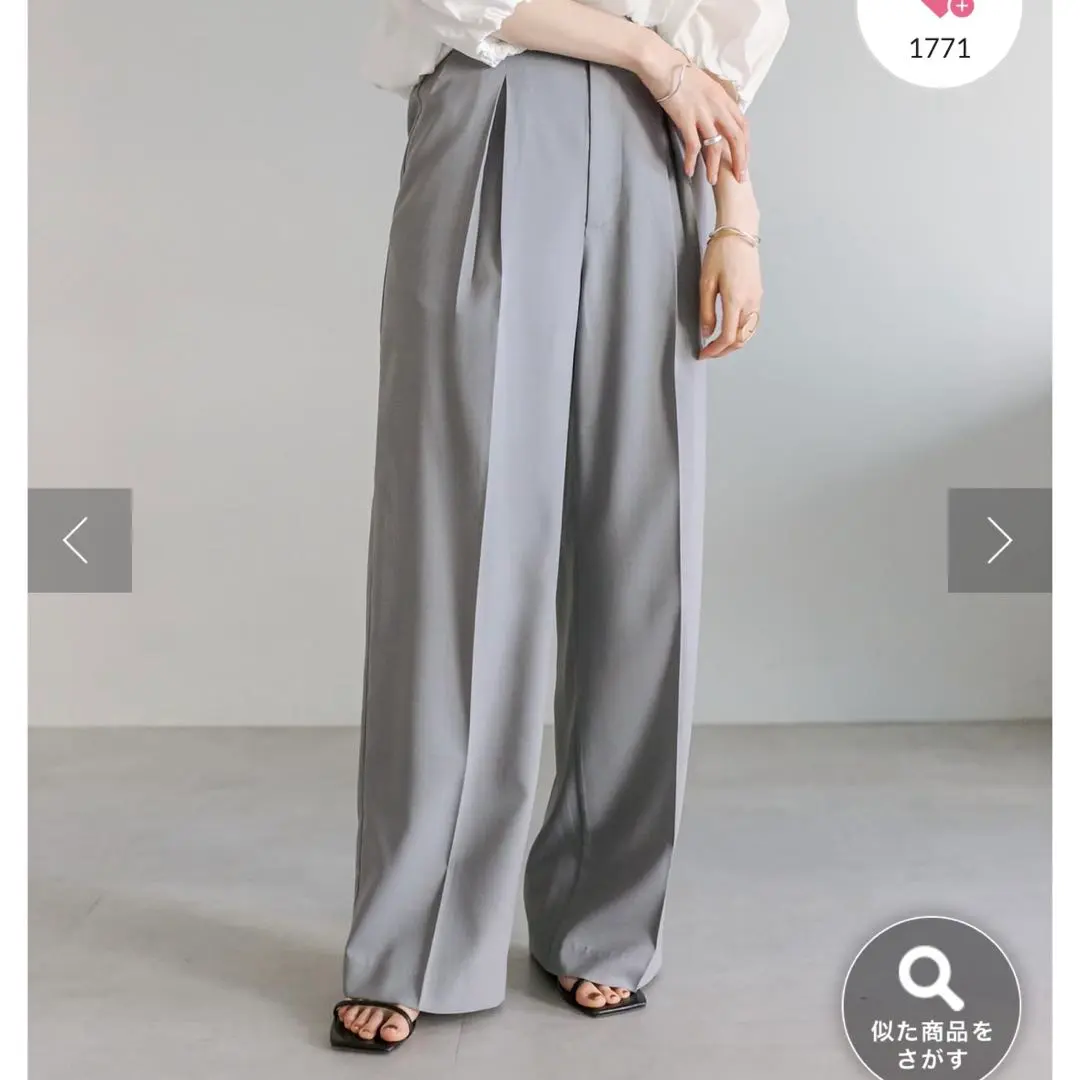Show the next product photo
1080x1080 pixels.
click(999, 540)
